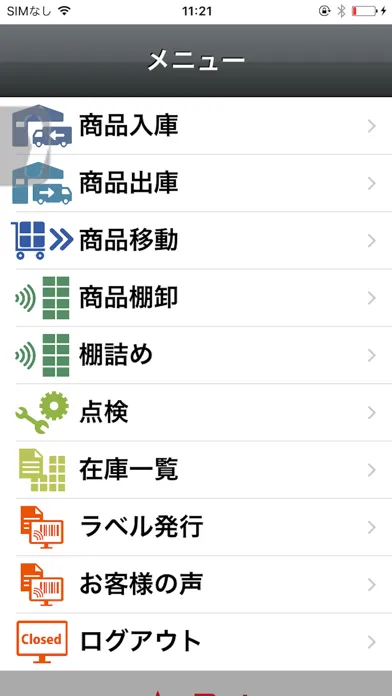
Task: Tap ログアウト to log out
Action: pos(196,642)
